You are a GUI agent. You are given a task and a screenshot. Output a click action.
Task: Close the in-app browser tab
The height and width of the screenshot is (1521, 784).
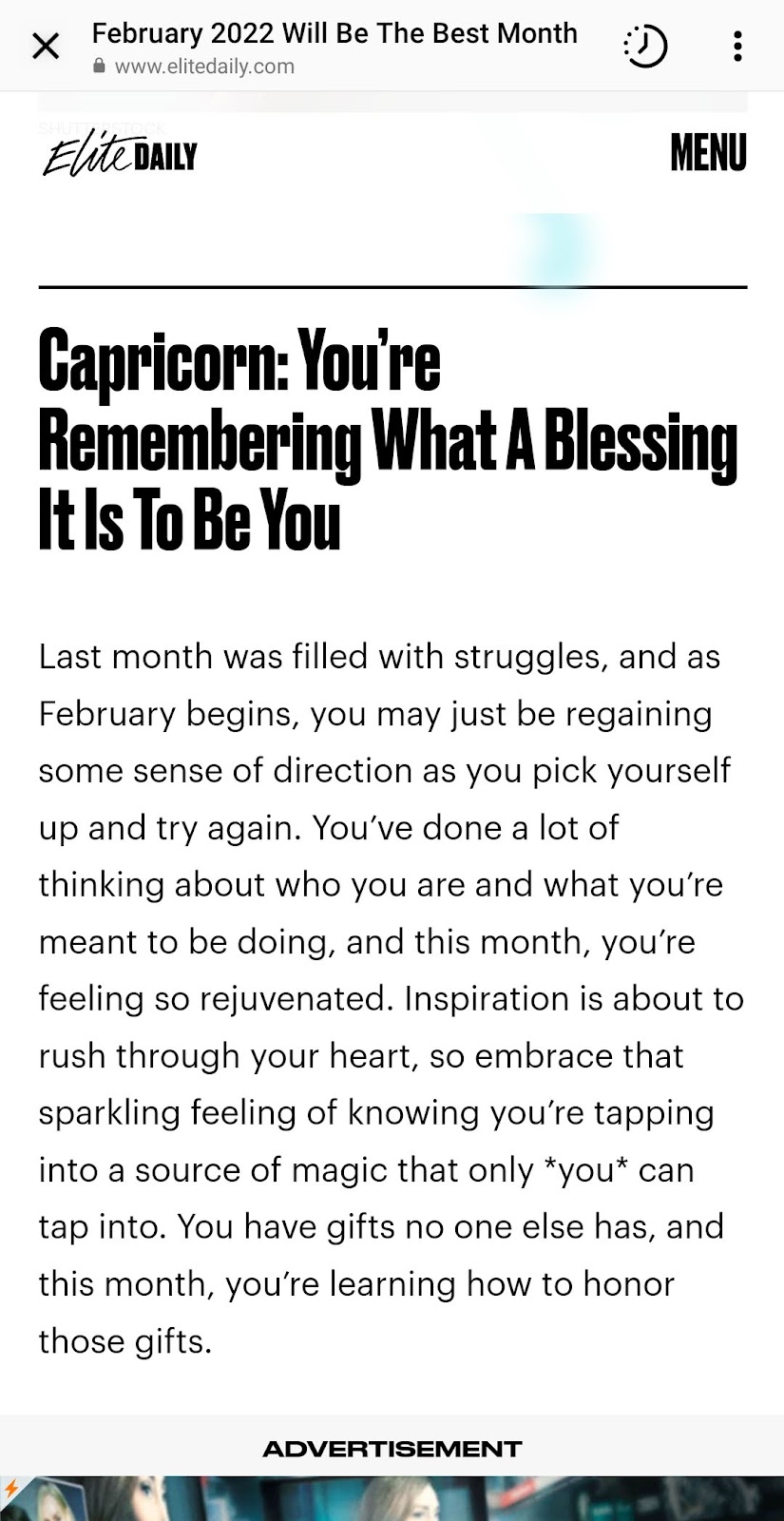[x=46, y=46]
